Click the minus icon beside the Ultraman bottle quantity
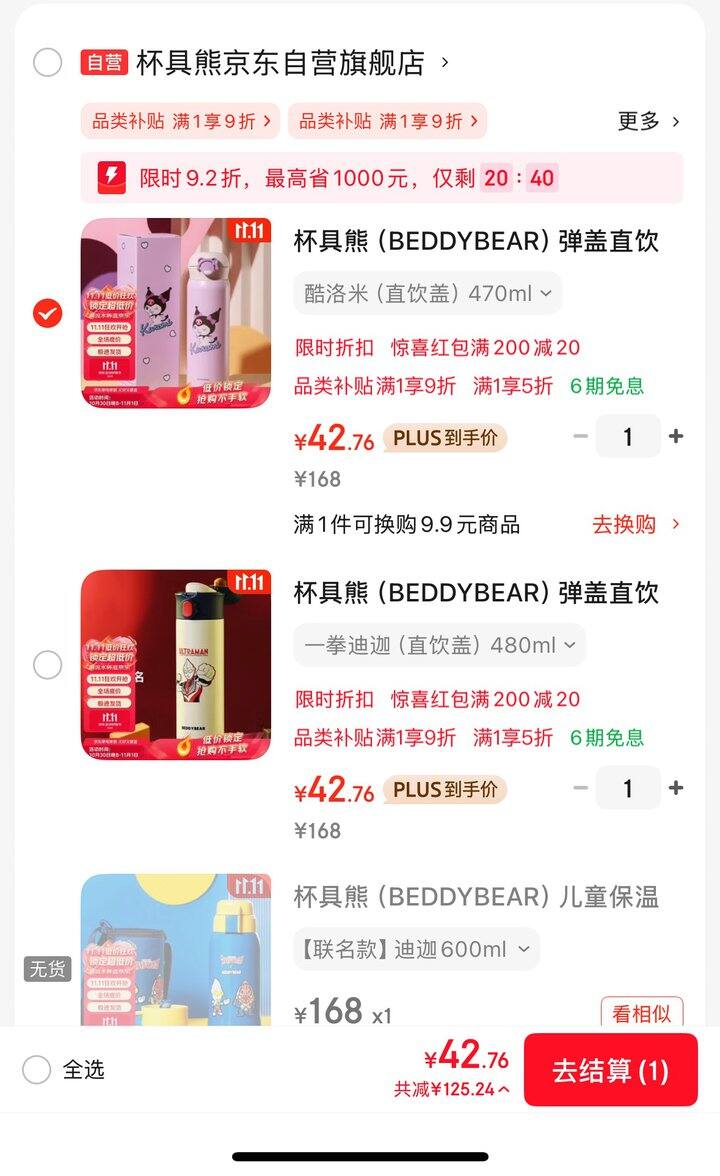 580,788
